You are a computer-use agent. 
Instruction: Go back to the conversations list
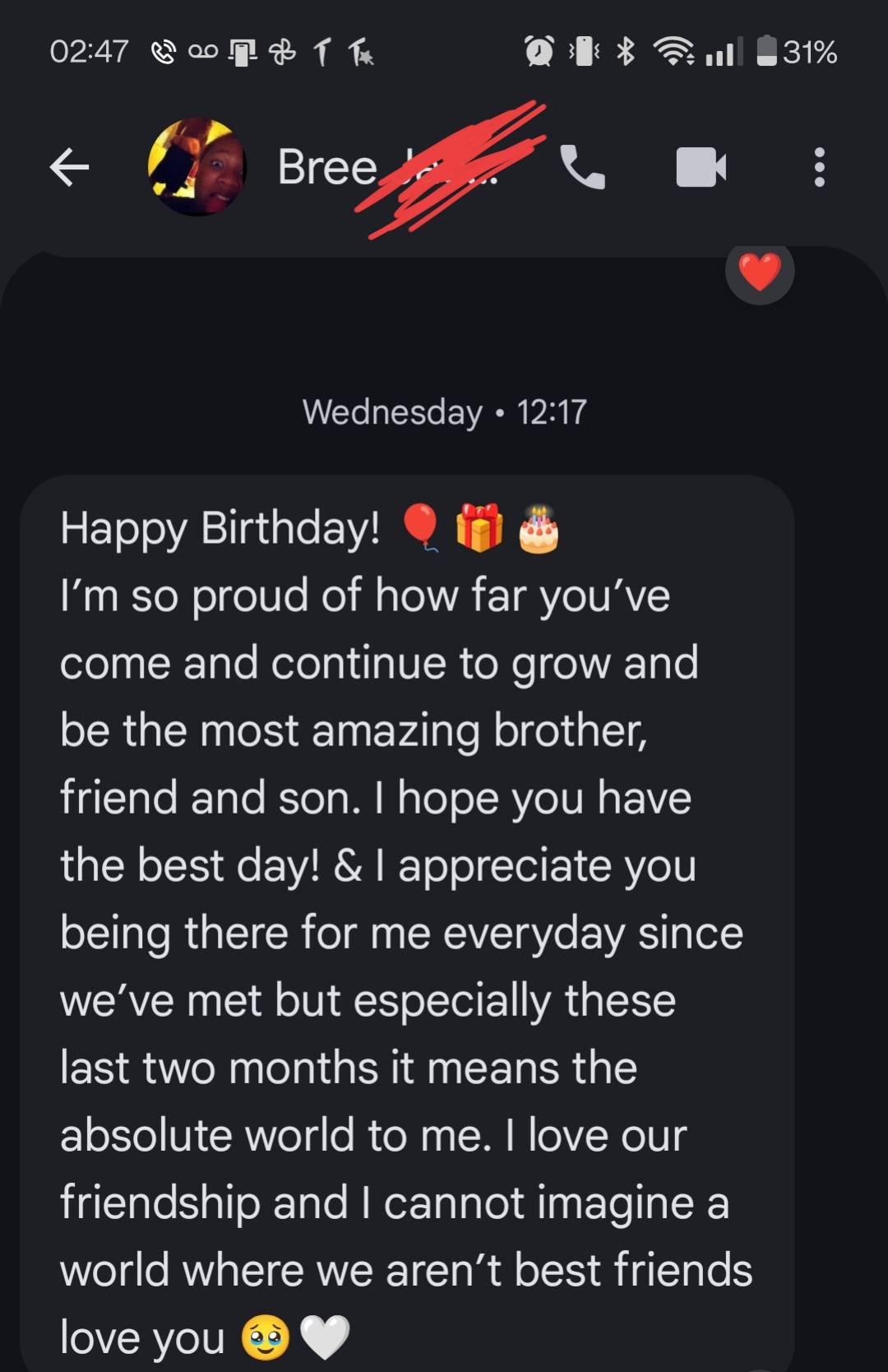[x=70, y=168]
